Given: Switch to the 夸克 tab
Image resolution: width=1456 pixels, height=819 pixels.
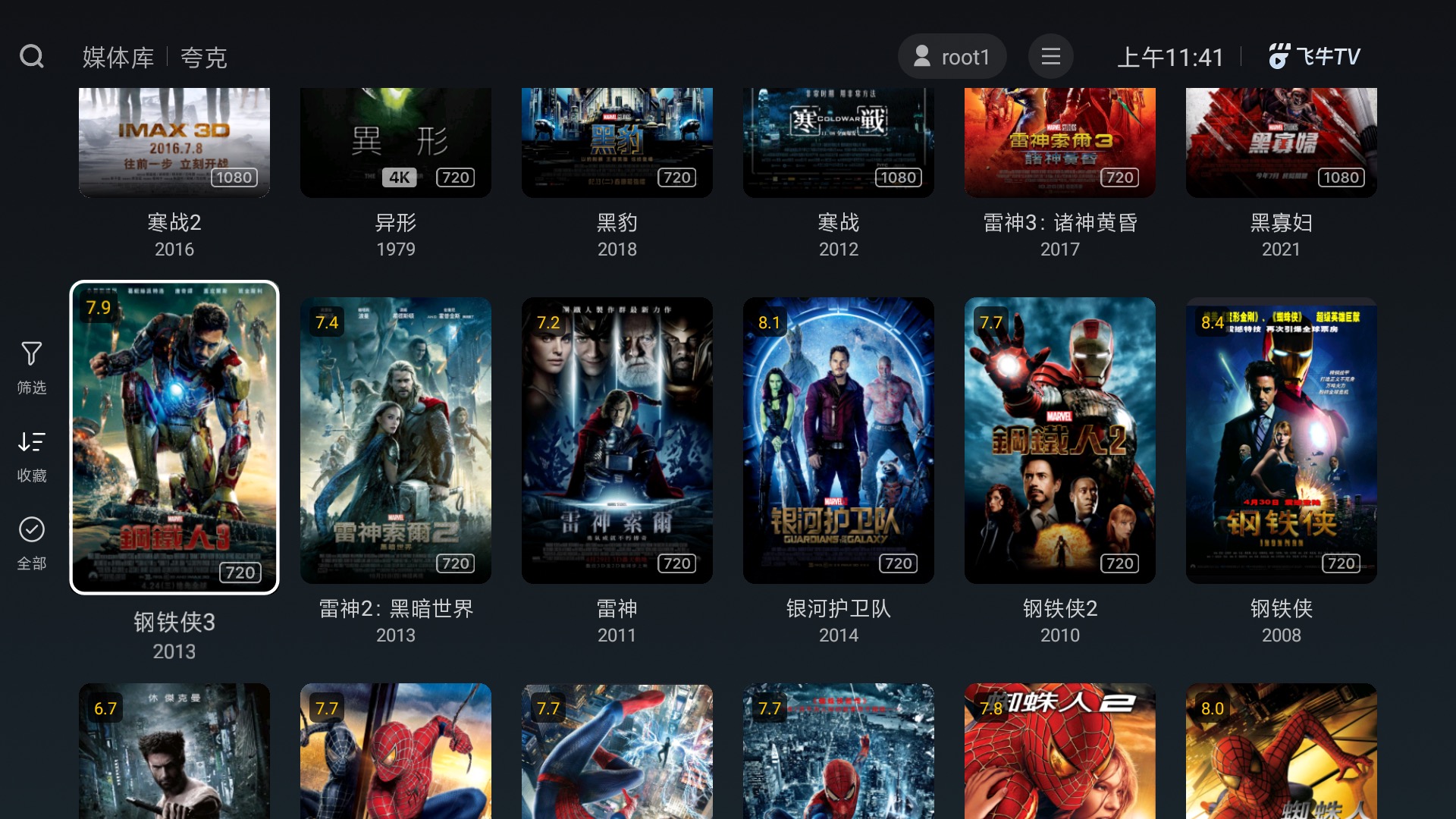Looking at the screenshot, I should click(203, 58).
